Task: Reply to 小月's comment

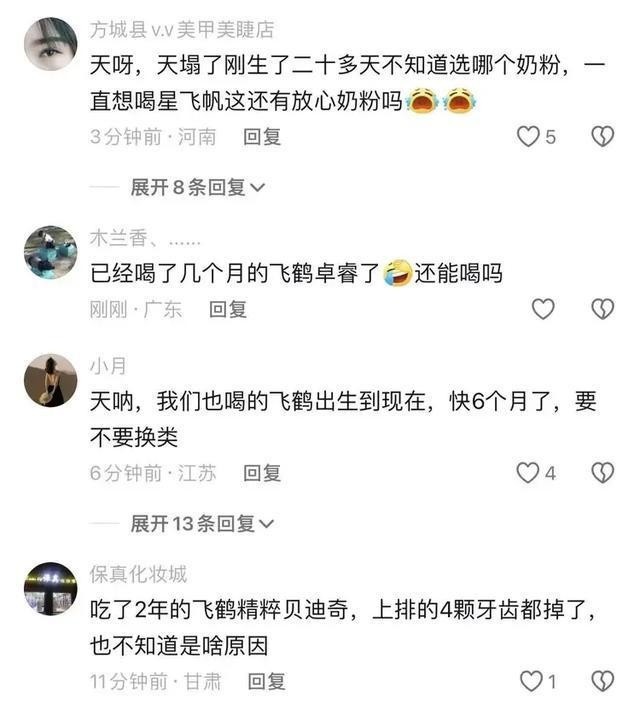Action: (262, 473)
